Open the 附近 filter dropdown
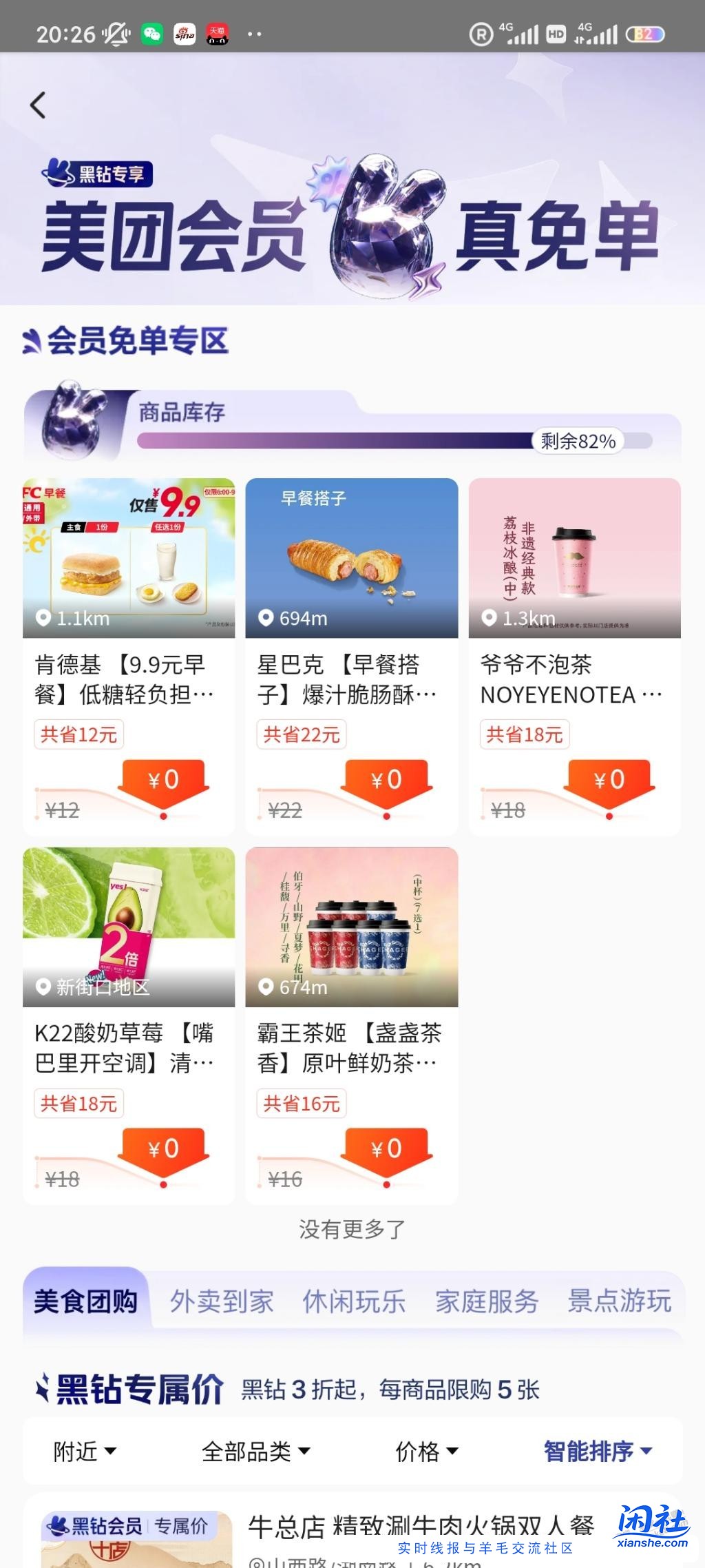705x1568 pixels. pos(83,1449)
